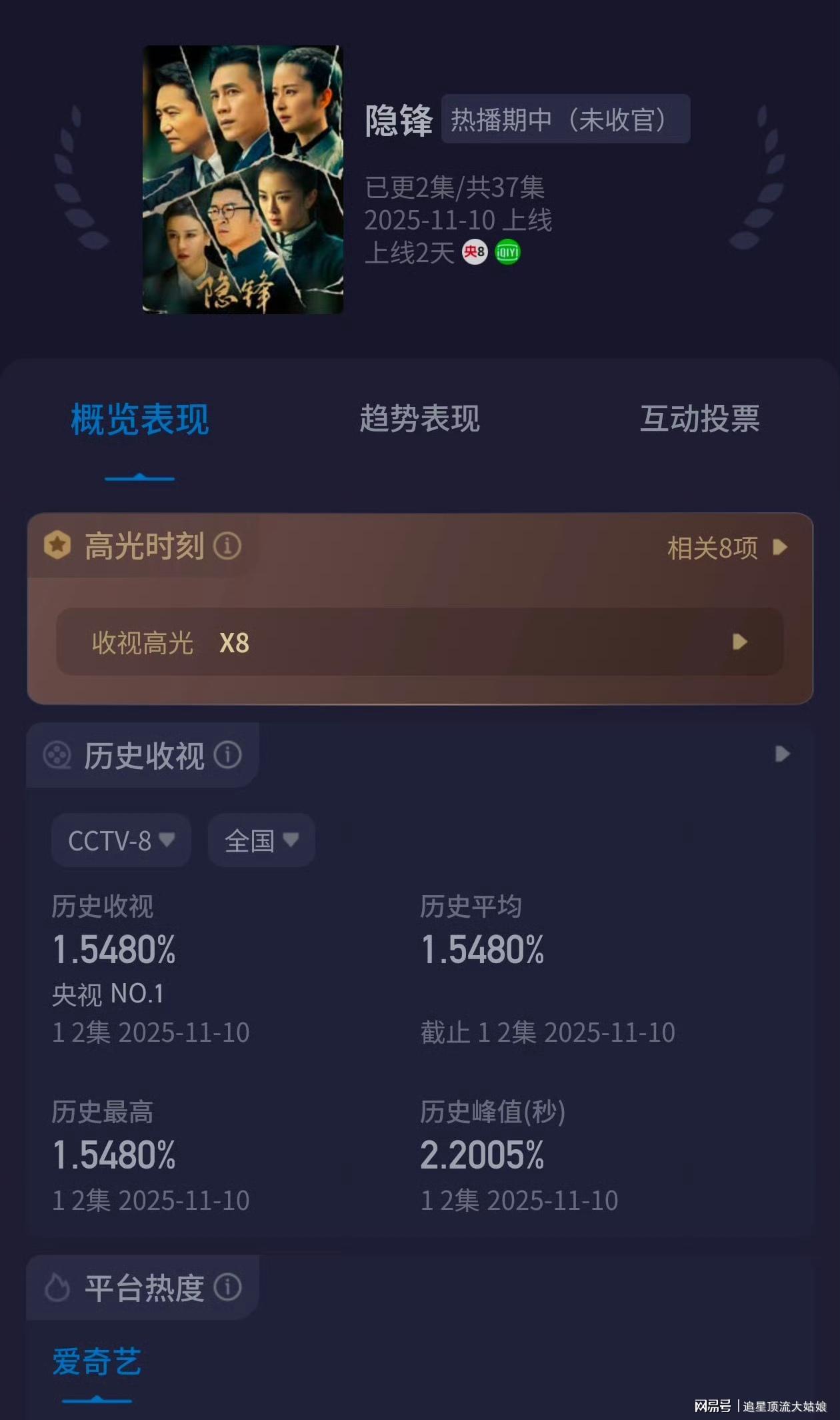This screenshot has height=1420, width=840.
Task: Switch to the 互动投票 tab
Action: [699, 419]
